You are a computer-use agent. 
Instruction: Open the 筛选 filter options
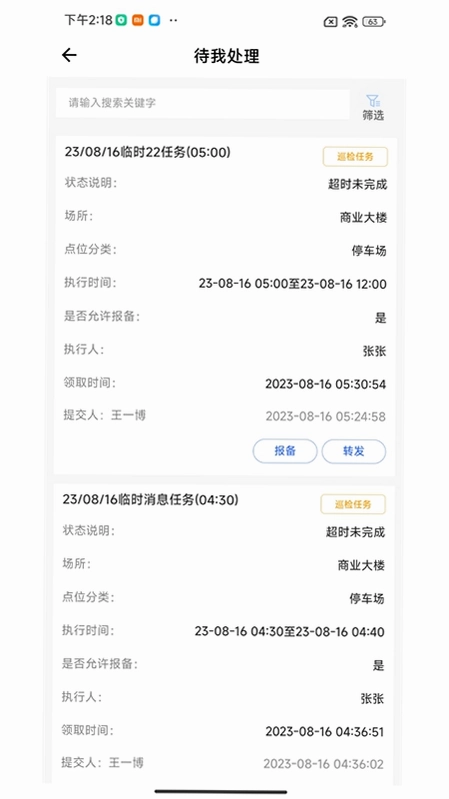[373, 108]
